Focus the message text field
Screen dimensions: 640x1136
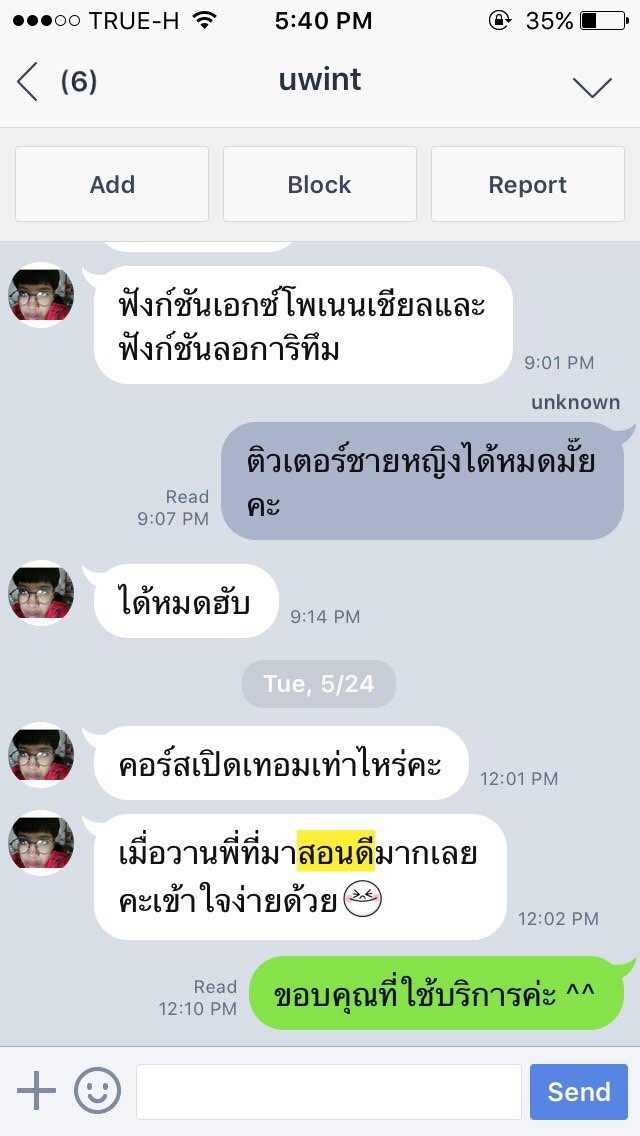tap(329, 1091)
